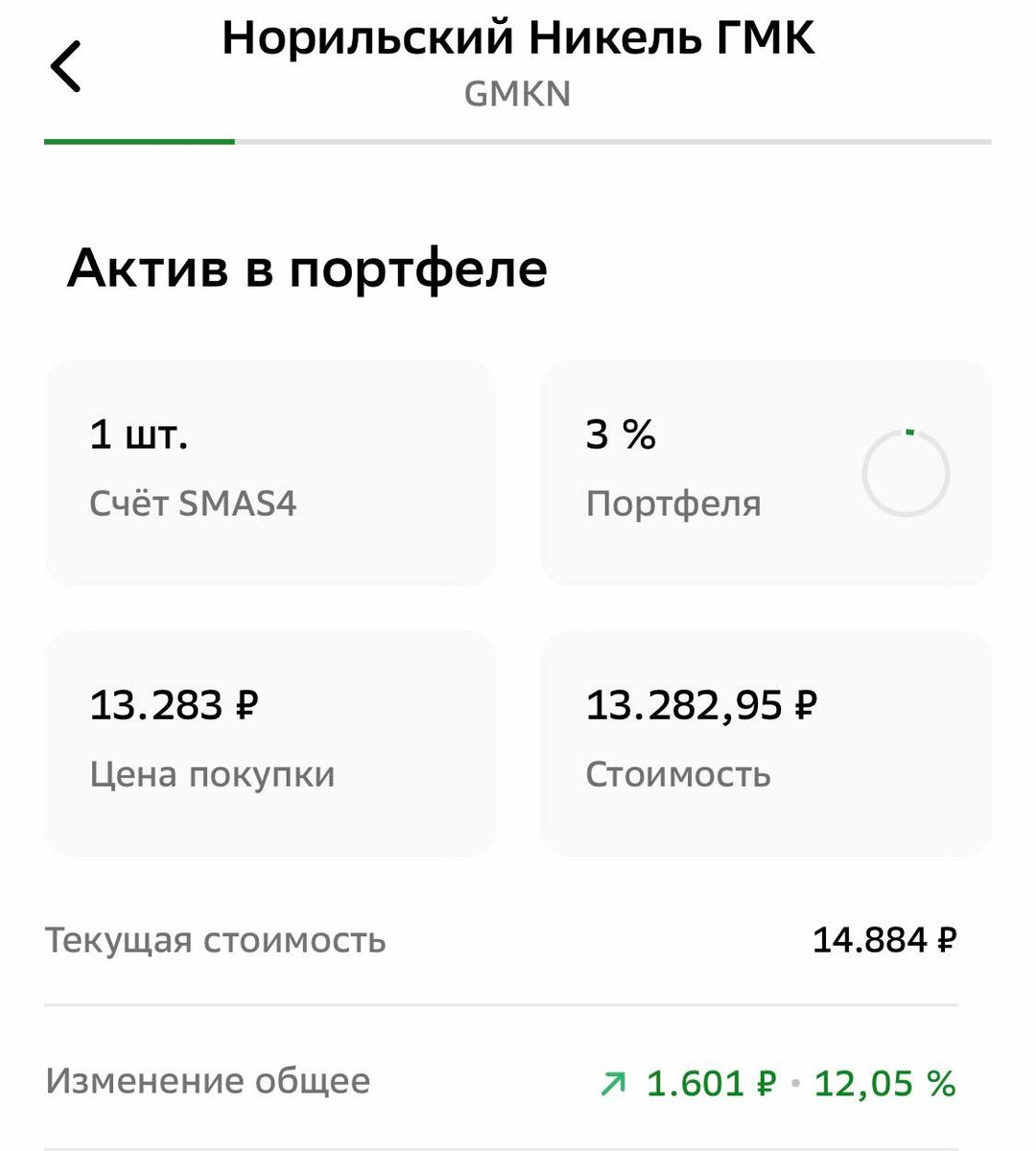Screen dimensions: 1036x1151
Task: Tap the 'Норильский Никель ГМК' title
Action: click(517, 38)
